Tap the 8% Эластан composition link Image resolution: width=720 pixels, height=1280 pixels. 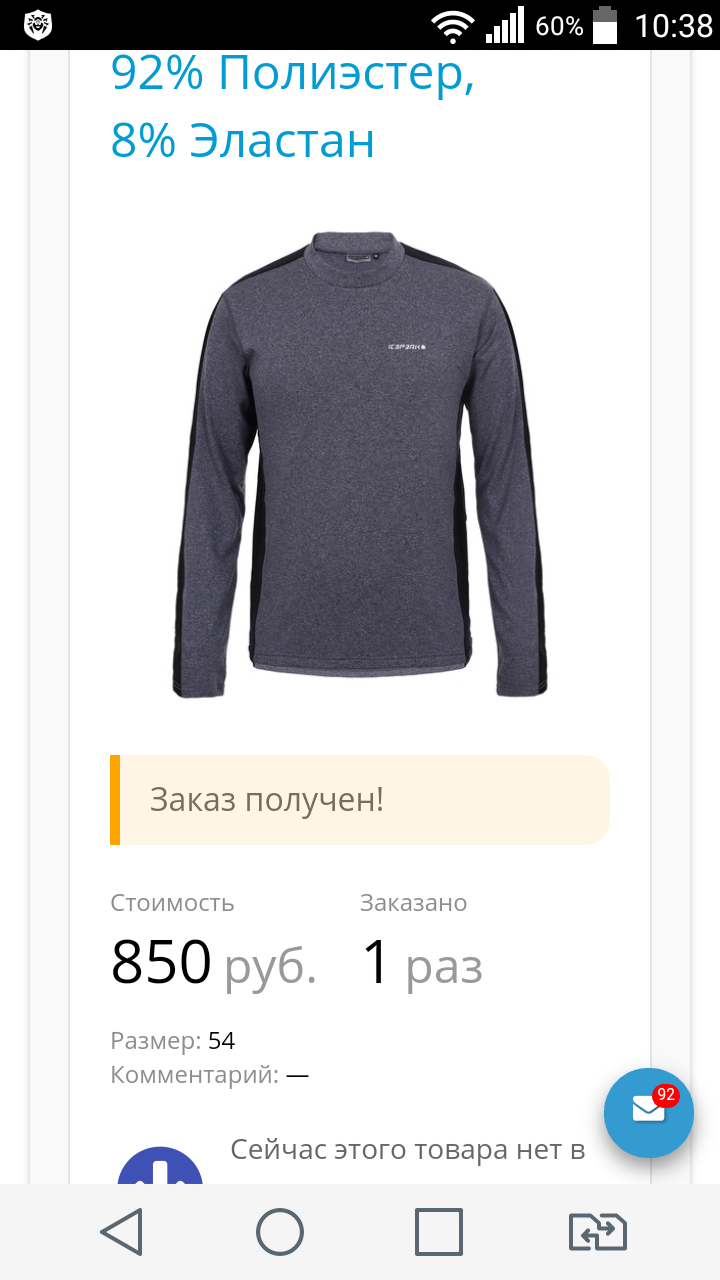(x=243, y=141)
